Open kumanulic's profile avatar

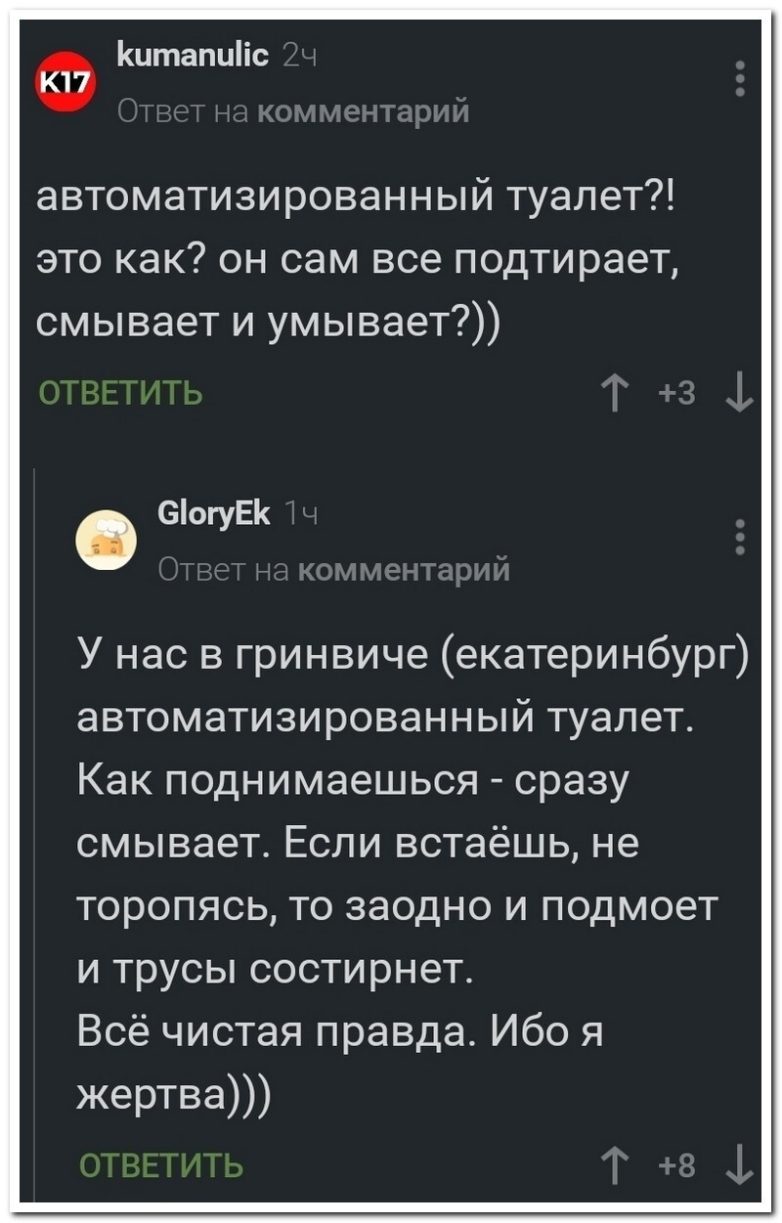[x=65, y=84]
